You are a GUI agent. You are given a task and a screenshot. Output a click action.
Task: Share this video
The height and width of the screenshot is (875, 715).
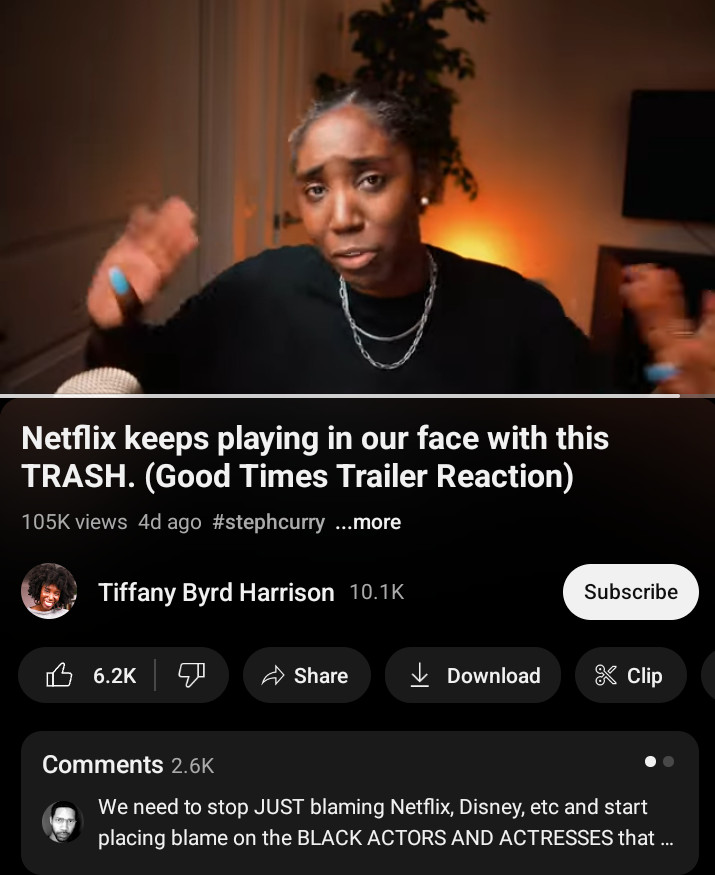(x=306, y=676)
